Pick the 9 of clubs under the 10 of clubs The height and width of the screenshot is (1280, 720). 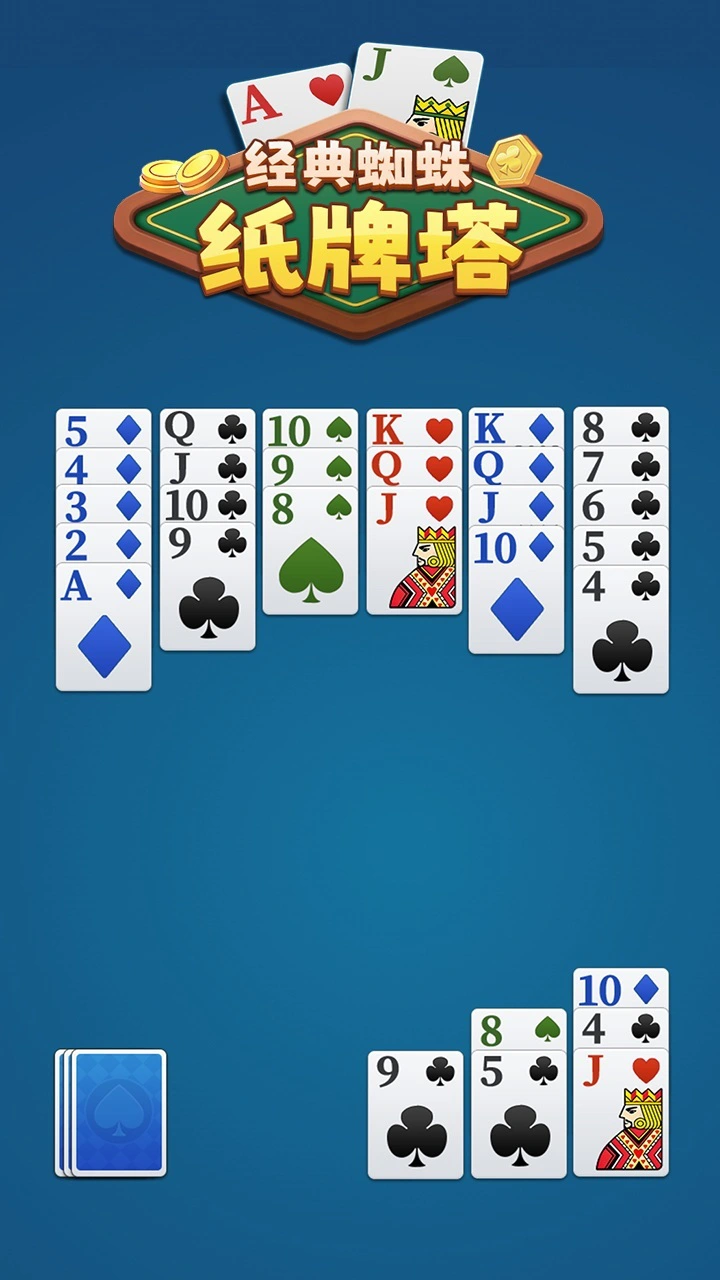[208, 587]
